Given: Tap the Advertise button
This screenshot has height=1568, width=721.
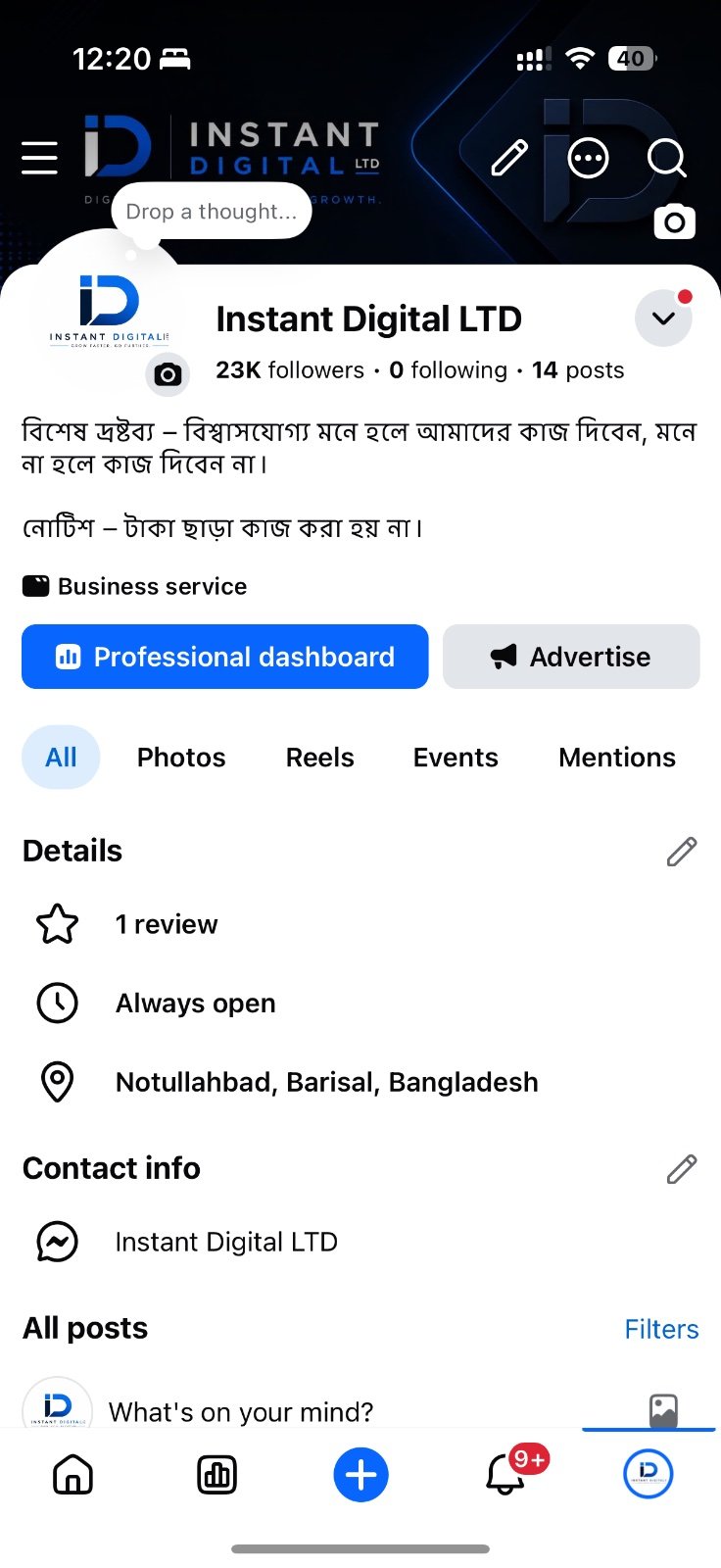Looking at the screenshot, I should pyautogui.click(x=571, y=657).
